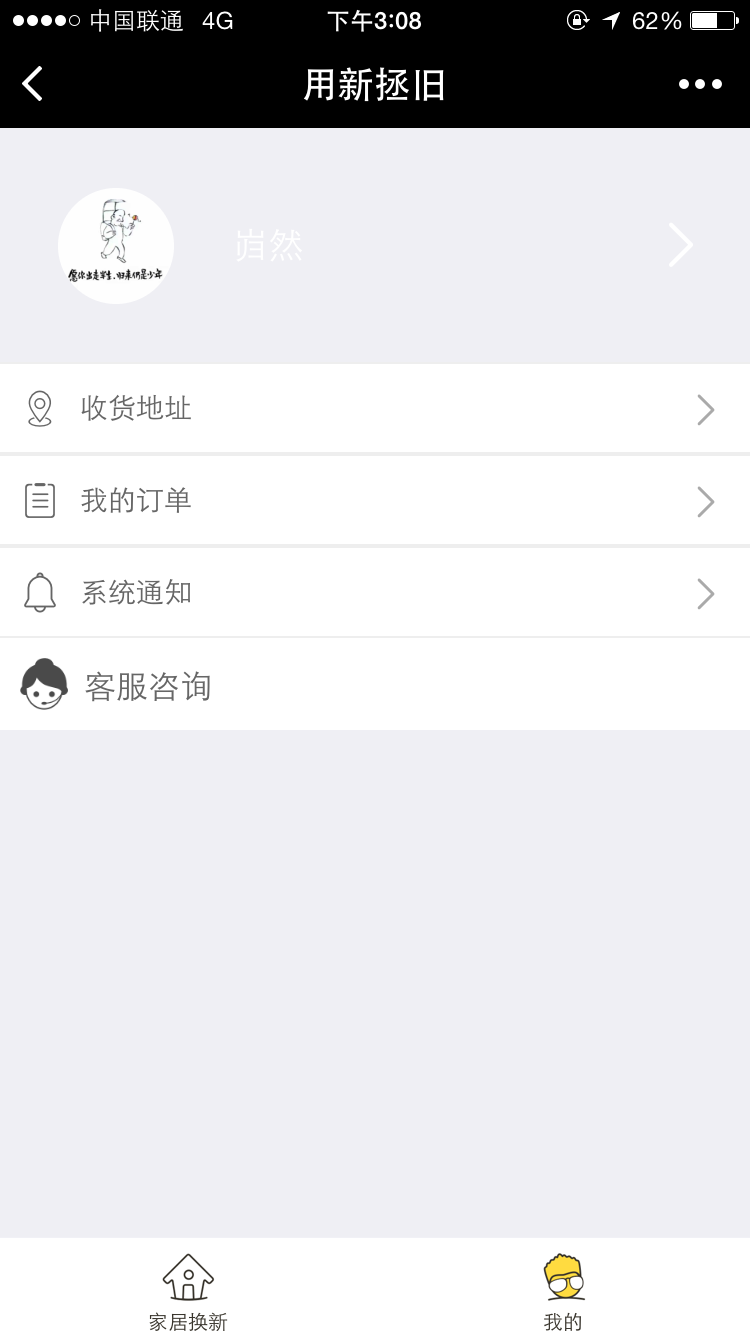Image resolution: width=750 pixels, height=1334 pixels.
Task: Contact 客服咨询 customer service
Action: (x=375, y=685)
